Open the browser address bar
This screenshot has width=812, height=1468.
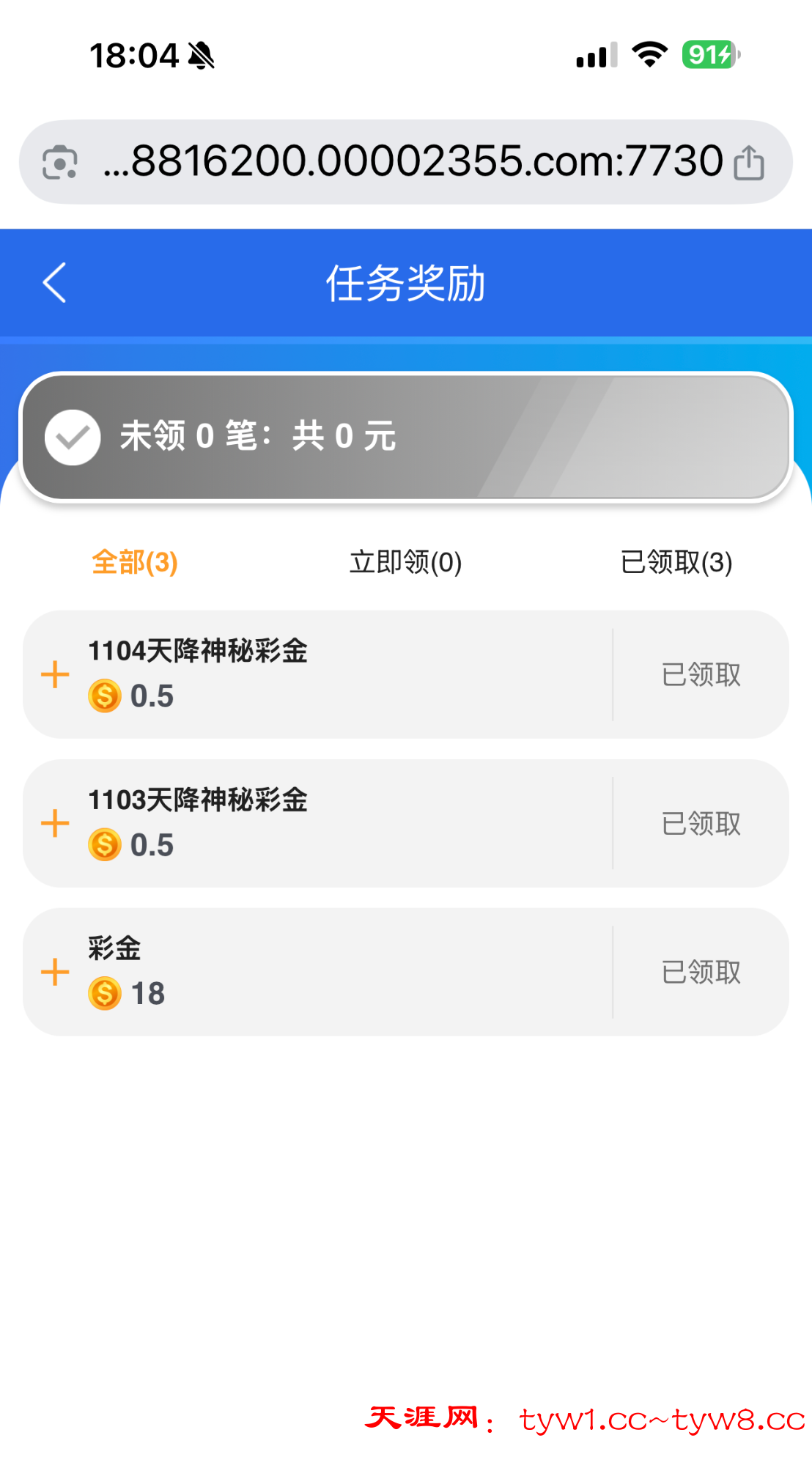412,162
